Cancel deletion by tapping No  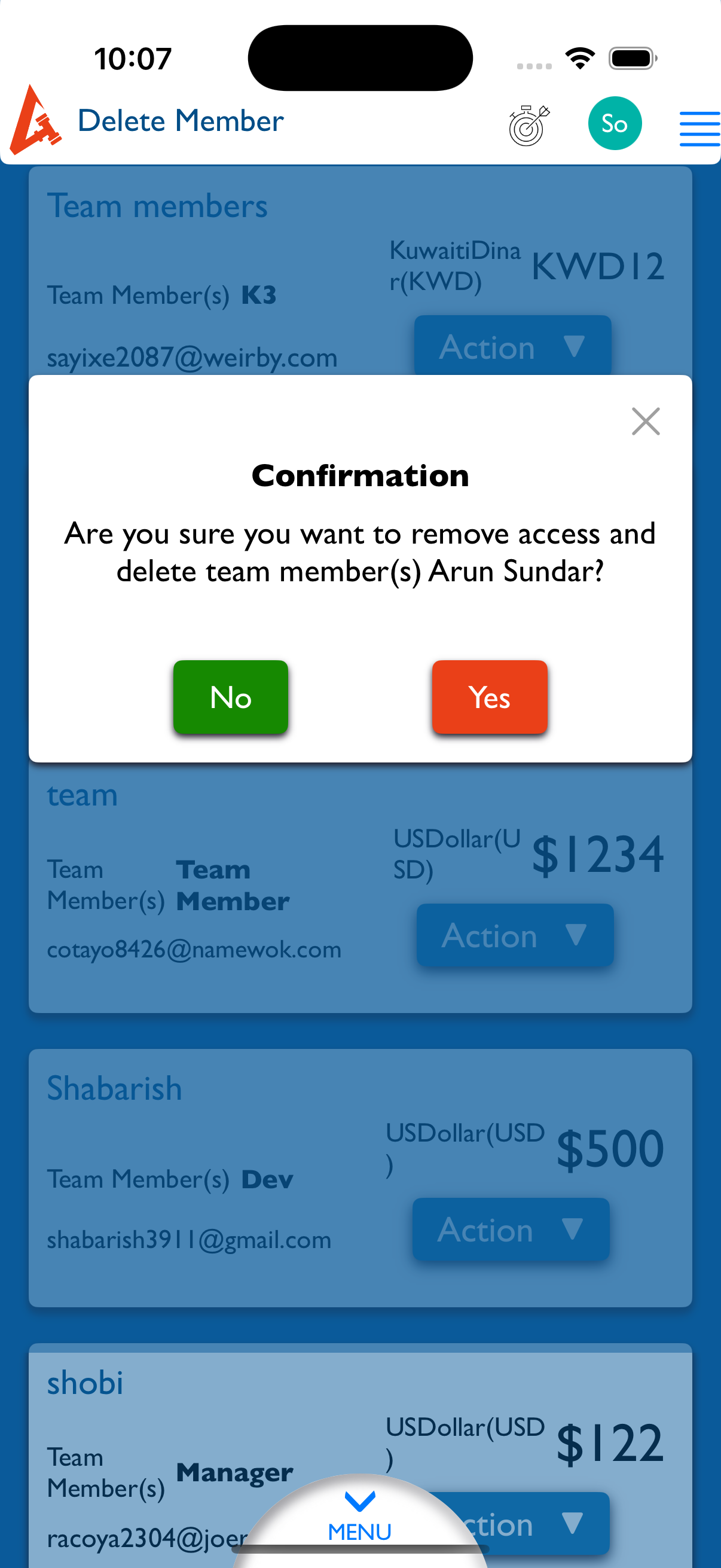point(231,696)
